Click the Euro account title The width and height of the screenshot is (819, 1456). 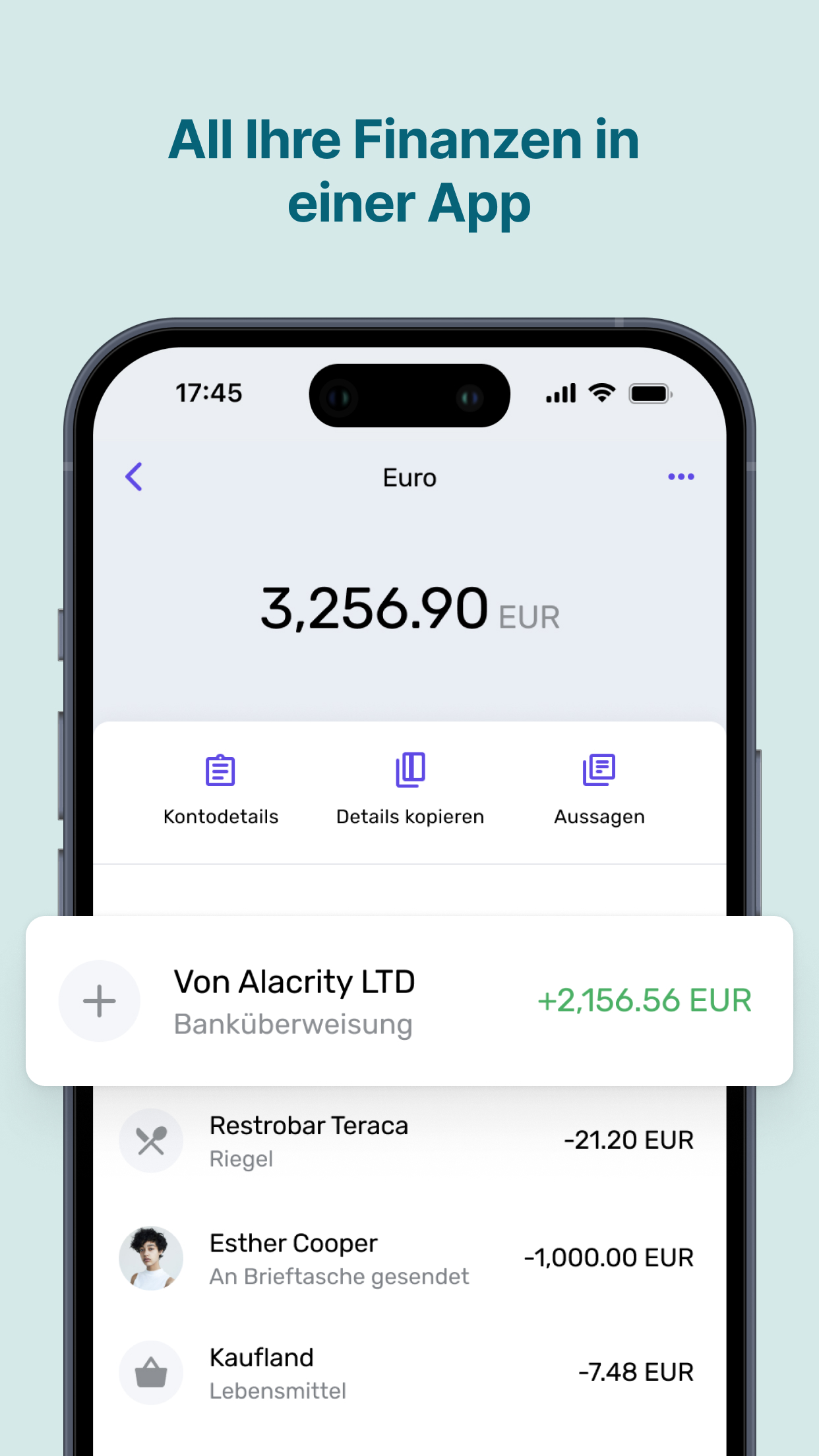tap(409, 477)
